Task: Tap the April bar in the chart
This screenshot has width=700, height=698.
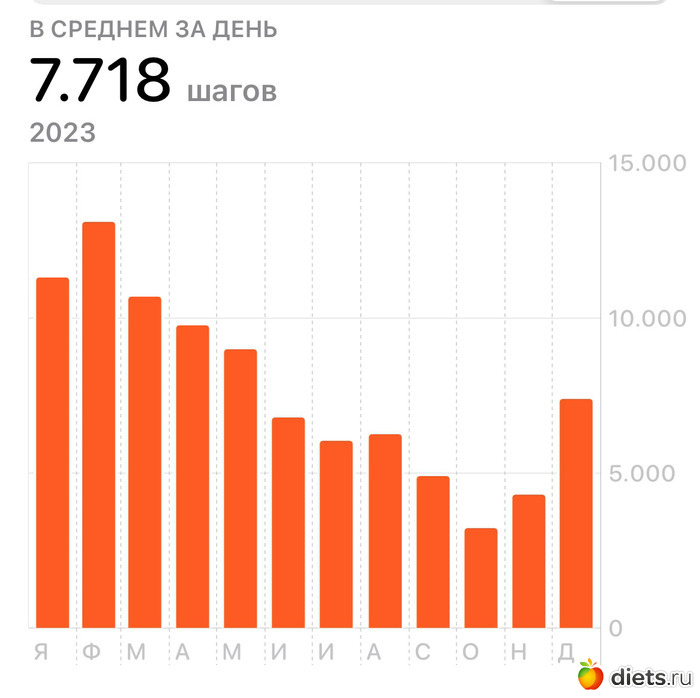Action: click(193, 477)
